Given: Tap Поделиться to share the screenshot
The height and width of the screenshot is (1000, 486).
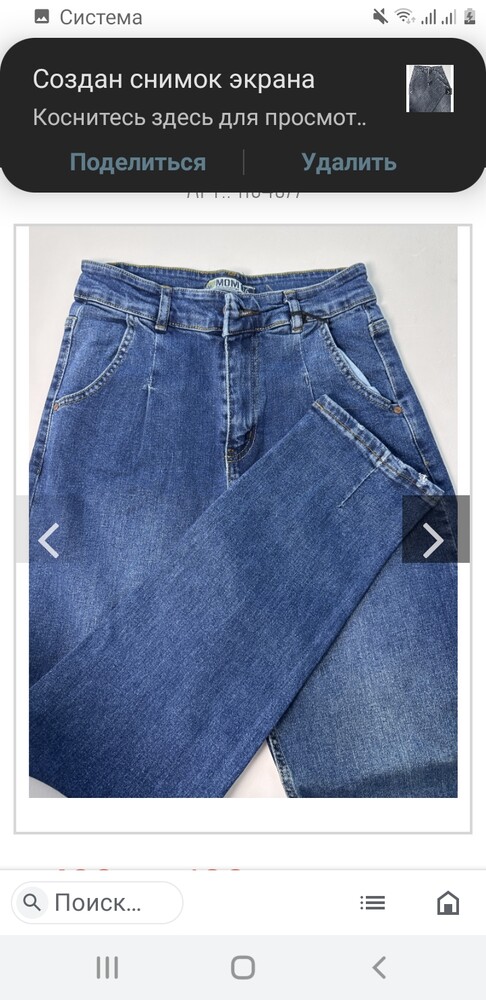Looking at the screenshot, I should 138,162.
